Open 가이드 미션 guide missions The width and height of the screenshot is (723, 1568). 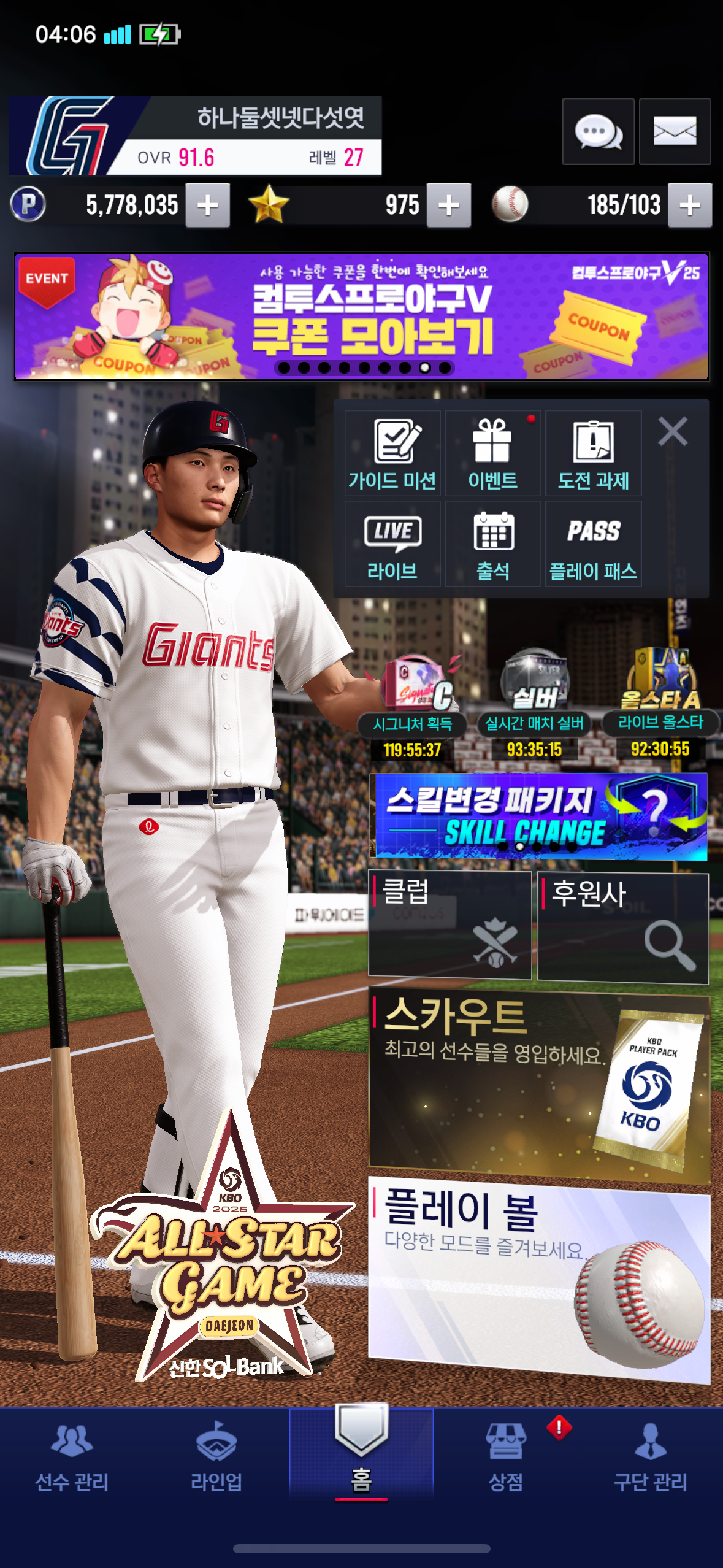click(392, 453)
